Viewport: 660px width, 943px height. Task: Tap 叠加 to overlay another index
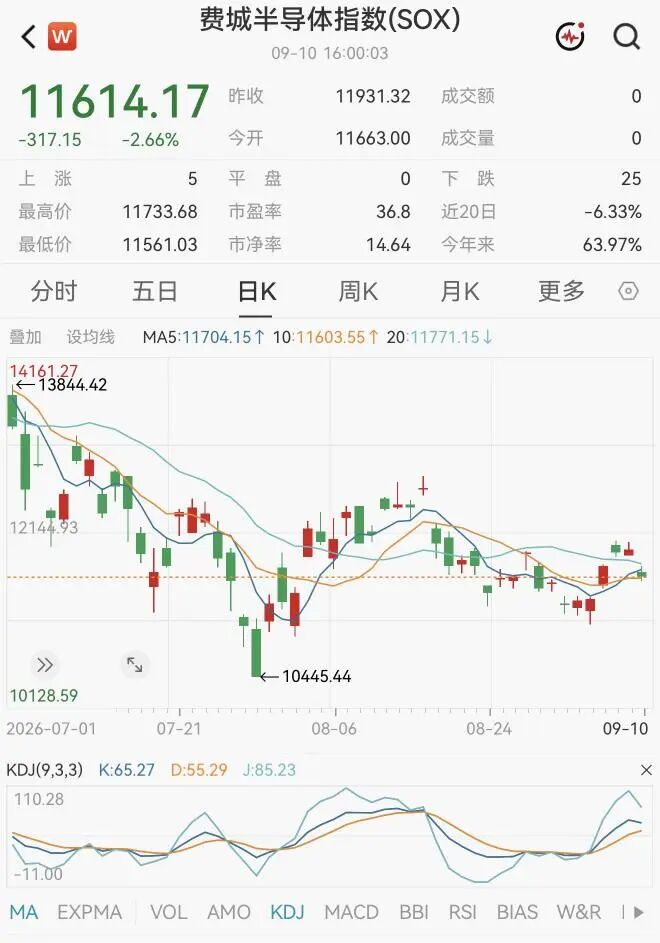click(x=25, y=337)
